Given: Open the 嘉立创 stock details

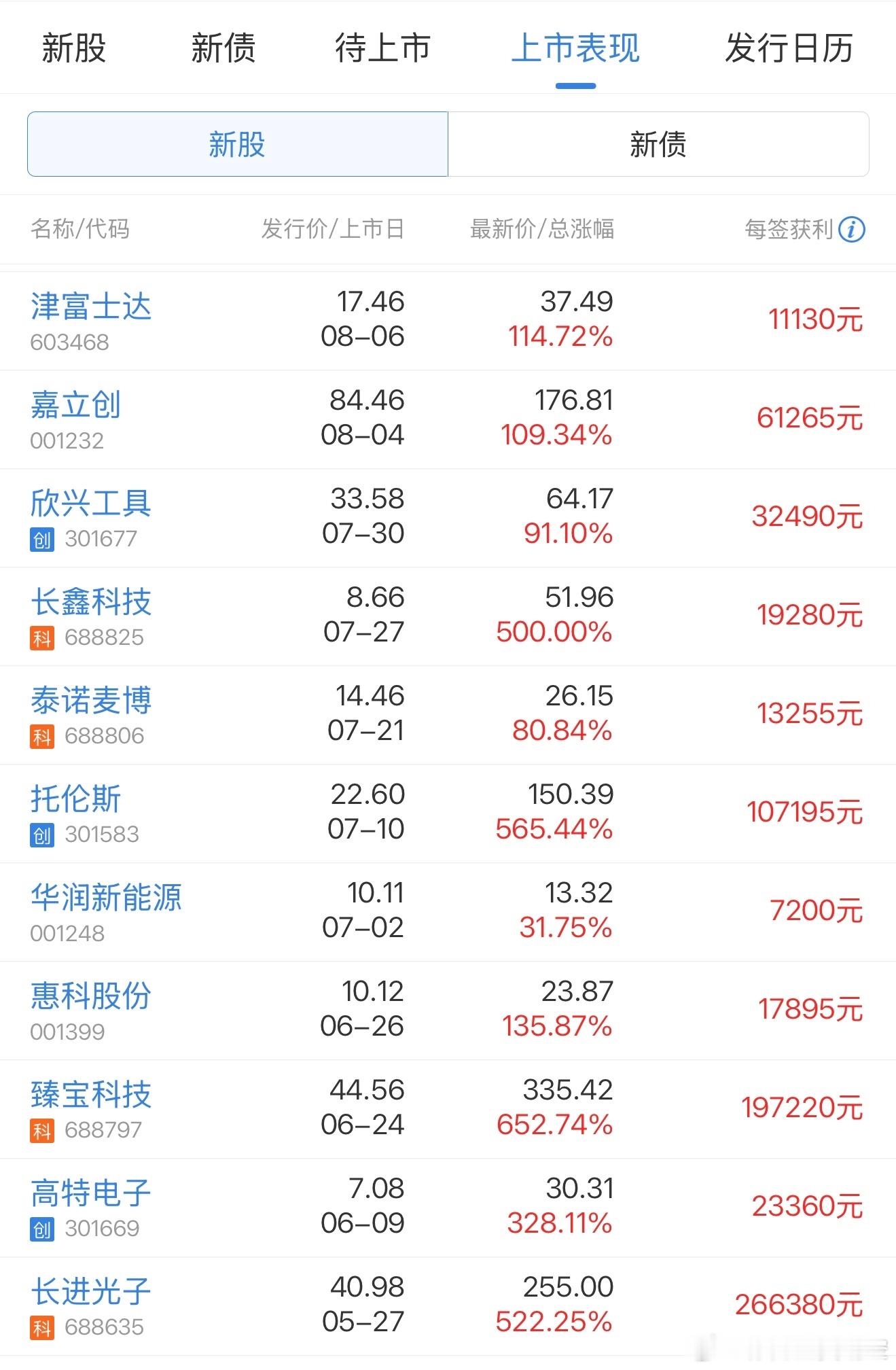Looking at the screenshot, I should (448, 419).
